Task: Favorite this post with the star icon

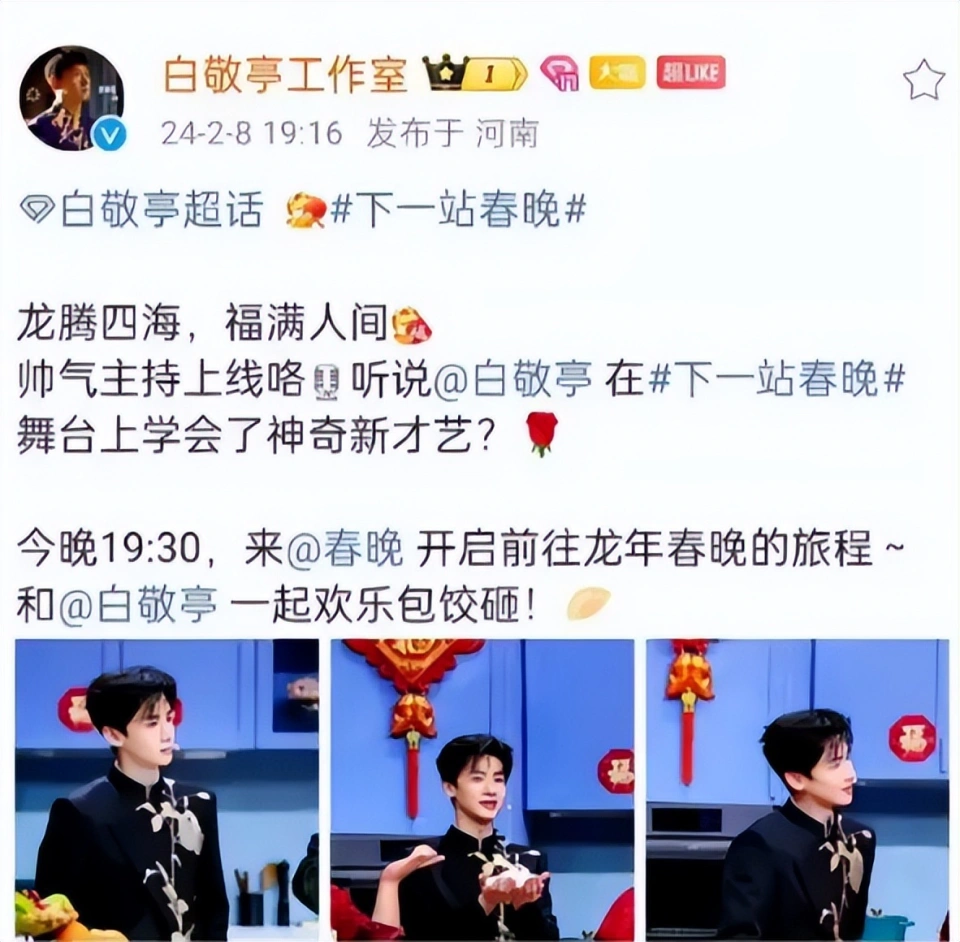Action: point(923,80)
